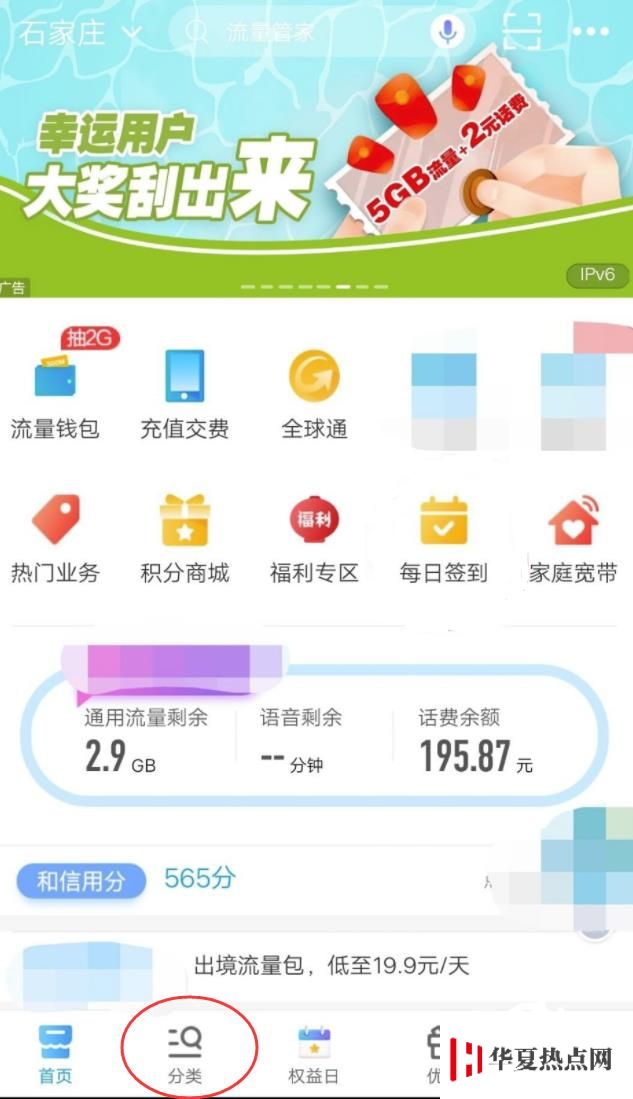633x1099 pixels.
Task: Start voice search with microphone icon
Action: (x=447, y=32)
